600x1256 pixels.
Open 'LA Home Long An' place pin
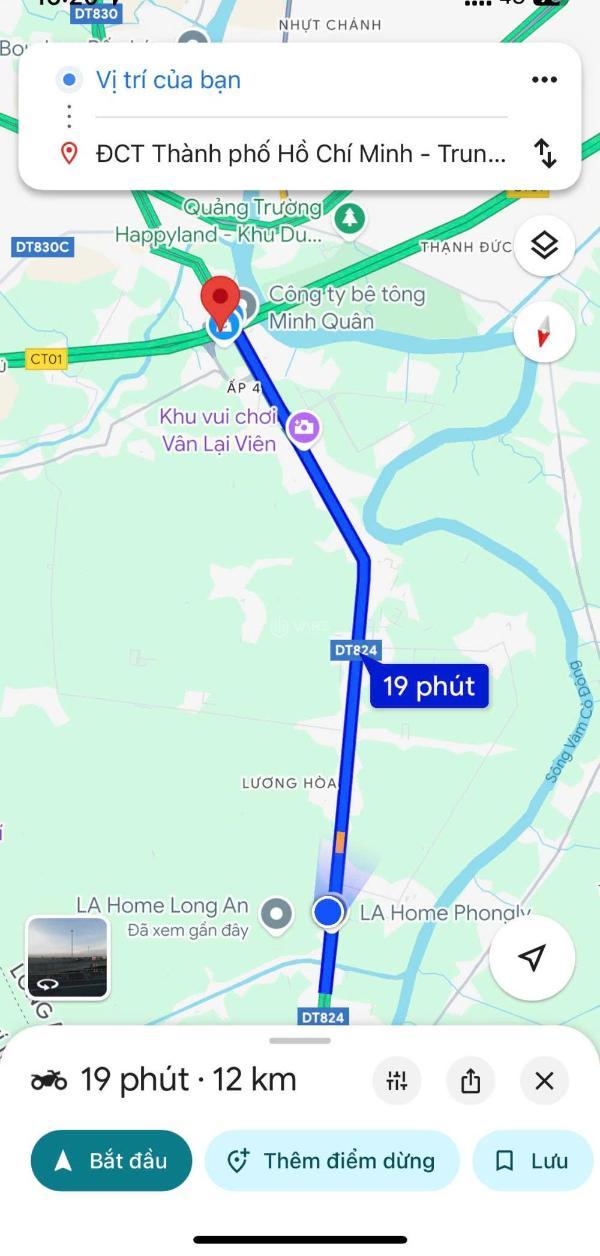(x=276, y=912)
